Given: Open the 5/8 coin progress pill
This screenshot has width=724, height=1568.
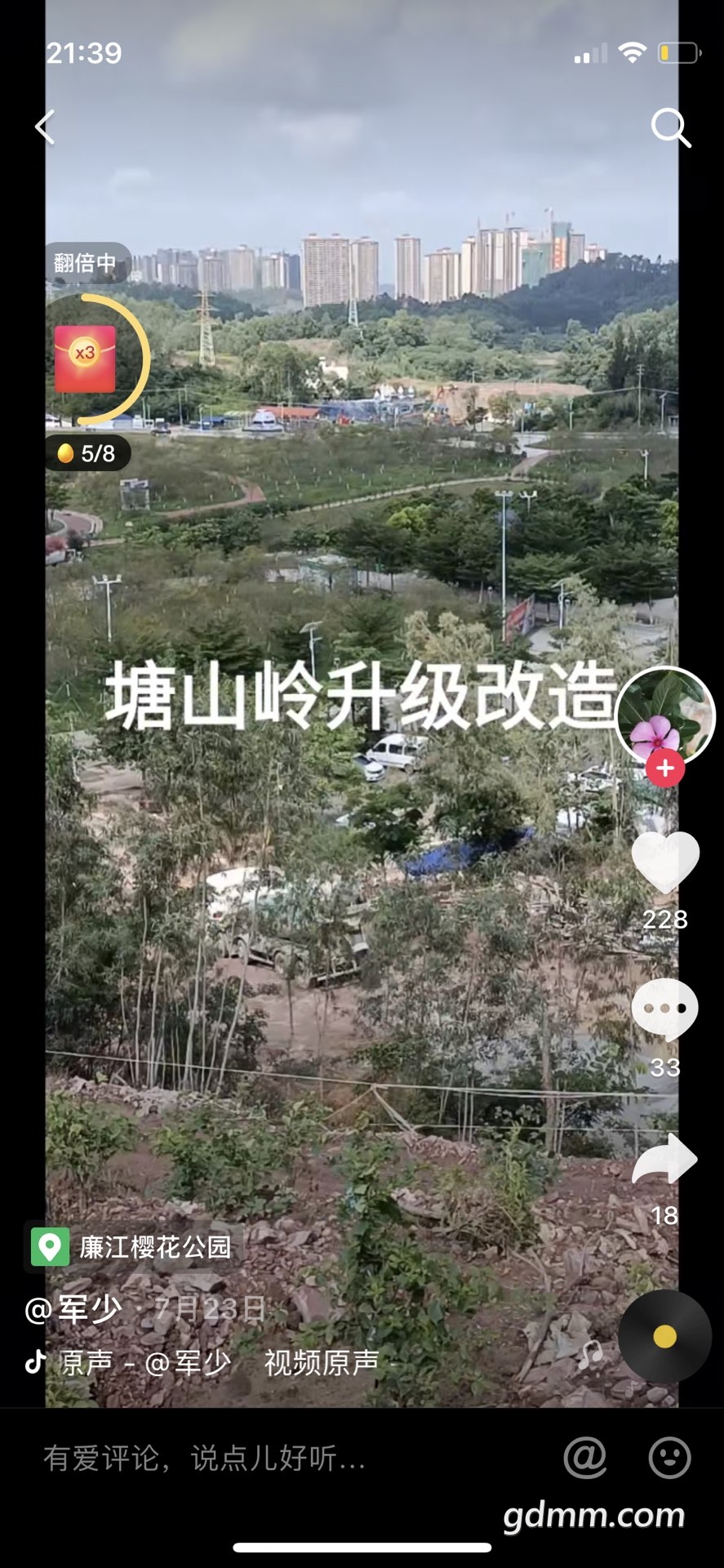Looking at the screenshot, I should (88, 453).
